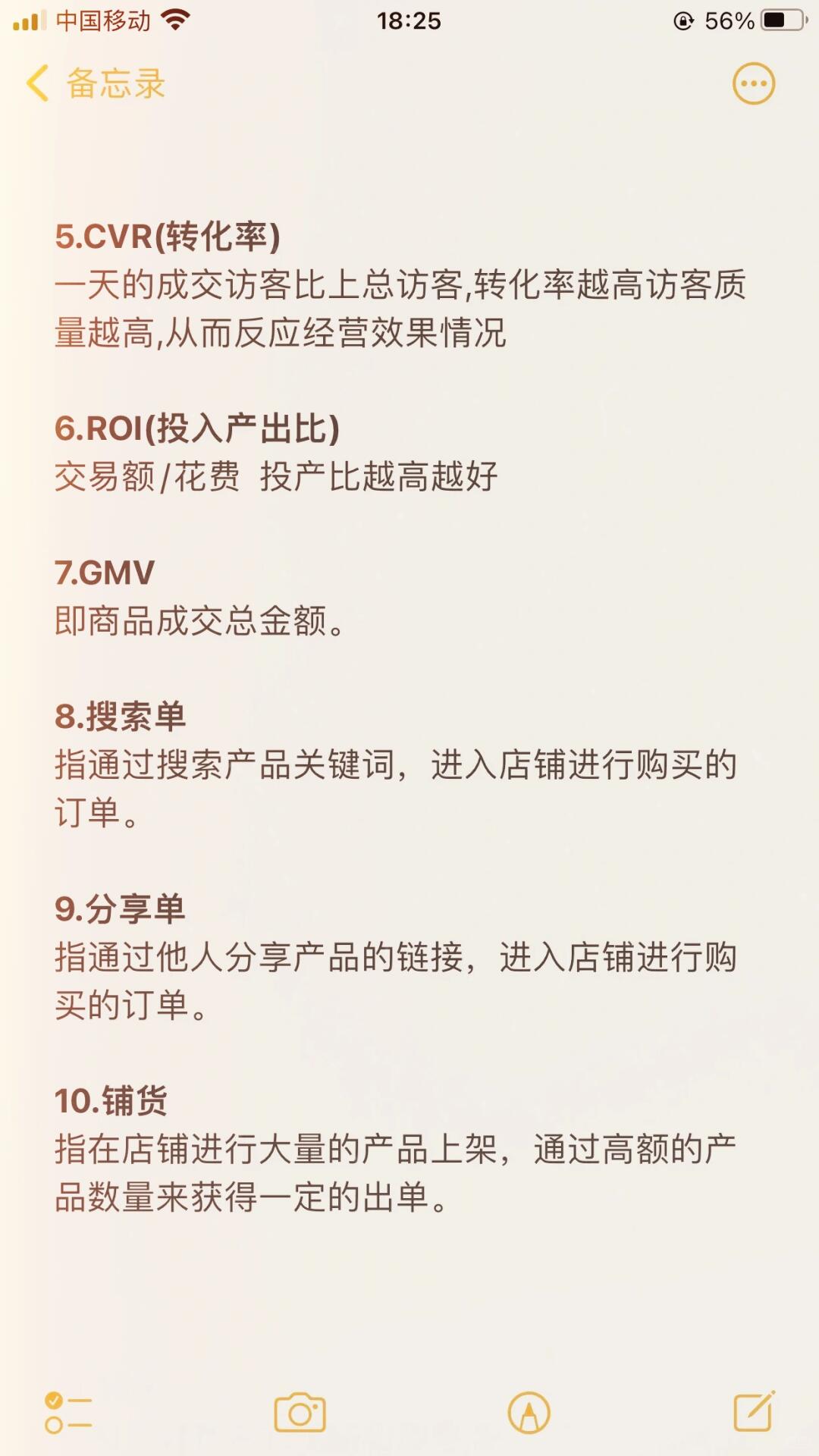This screenshot has height=1456, width=819.
Task: Open the more options ellipsis menu
Action: pos(753,83)
